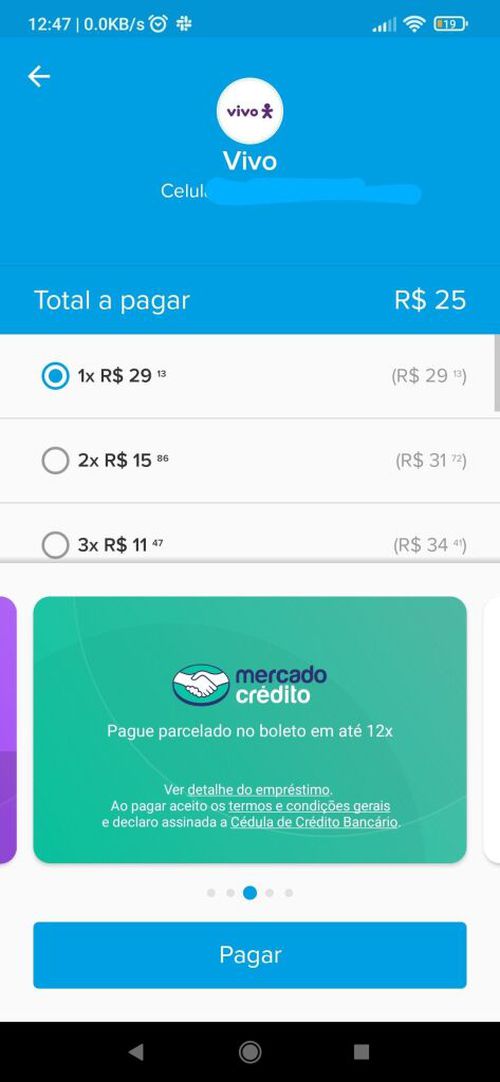
Task: Pick the 3x R$ 11 installment option
Action: [250, 533]
